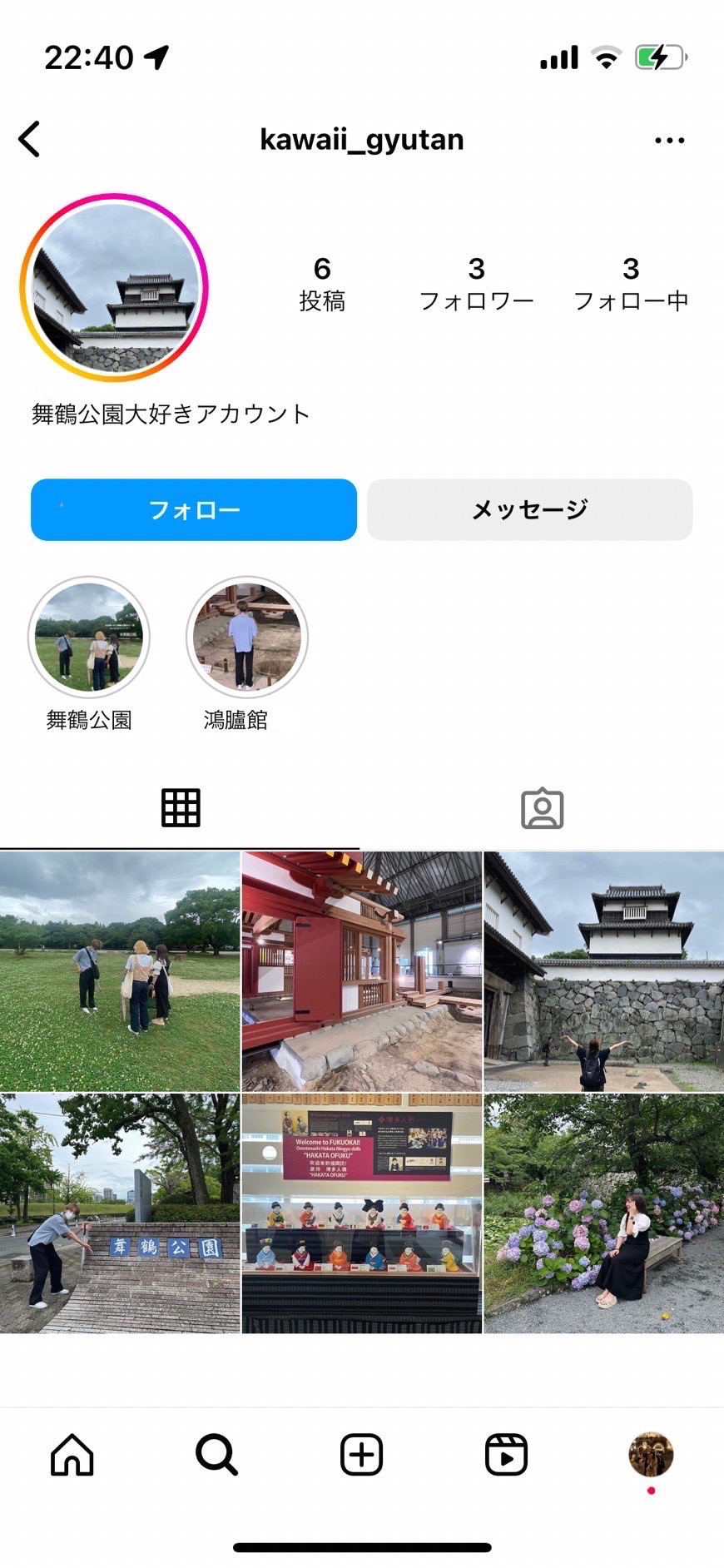The height and width of the screenshot is (1568, 724).
Task: Switch to the tagged photos tab
Action: (542, 807)
